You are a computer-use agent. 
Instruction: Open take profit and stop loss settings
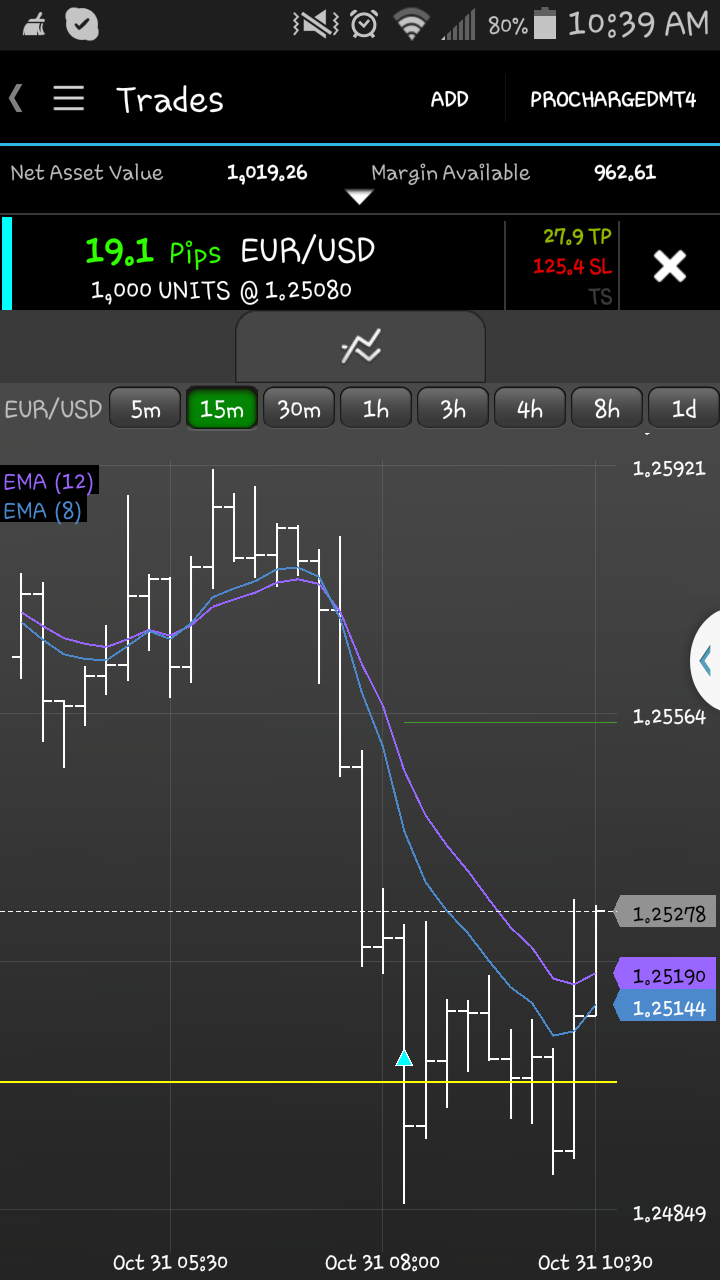point(572,266)
